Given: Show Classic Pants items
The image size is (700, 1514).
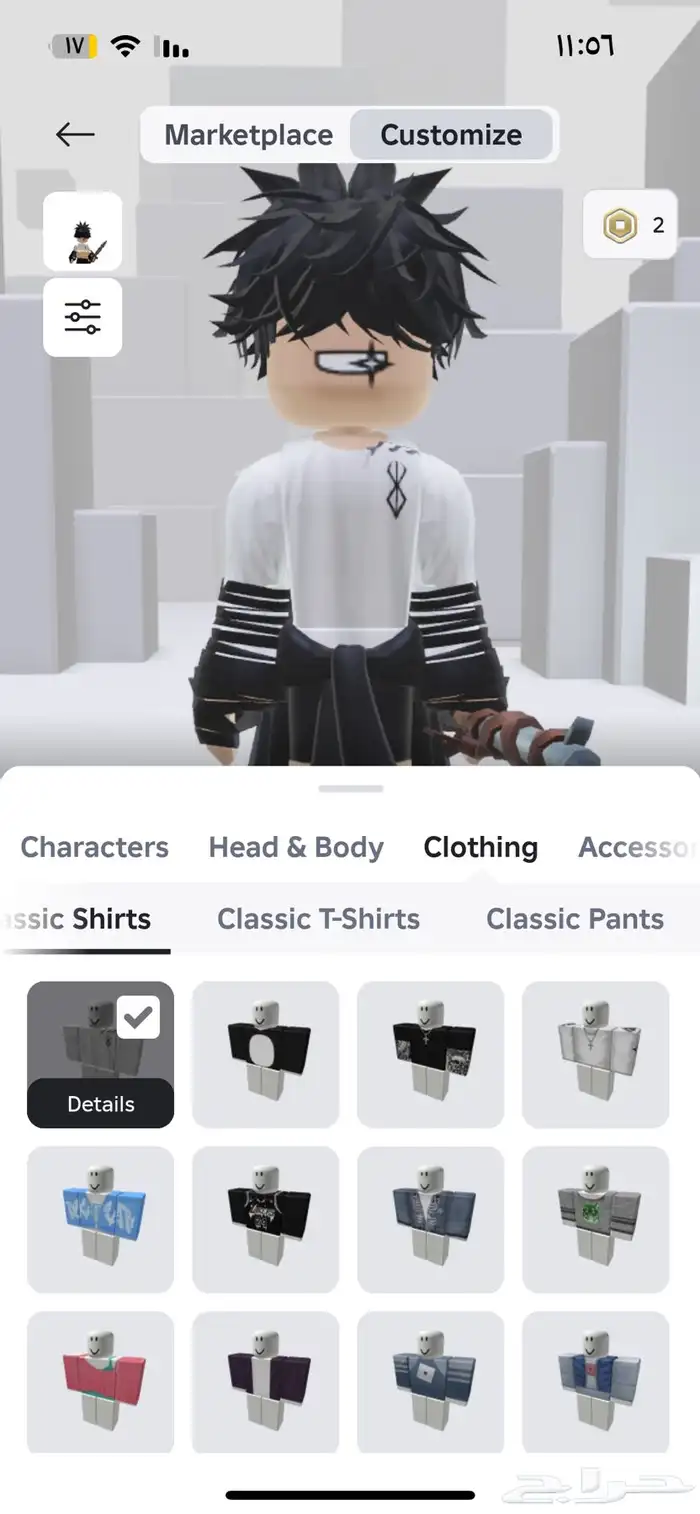Looking at the screenshot, I should point(575,919).
